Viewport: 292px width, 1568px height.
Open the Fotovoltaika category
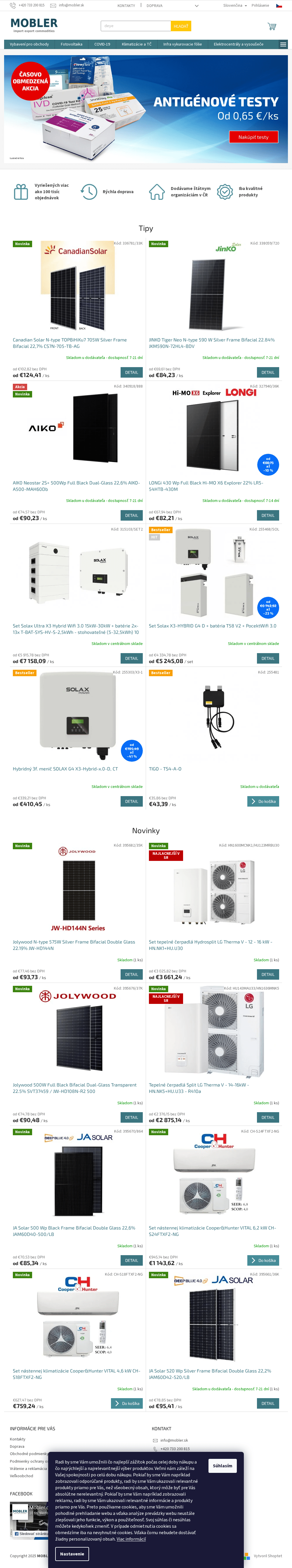pos(71,44)
